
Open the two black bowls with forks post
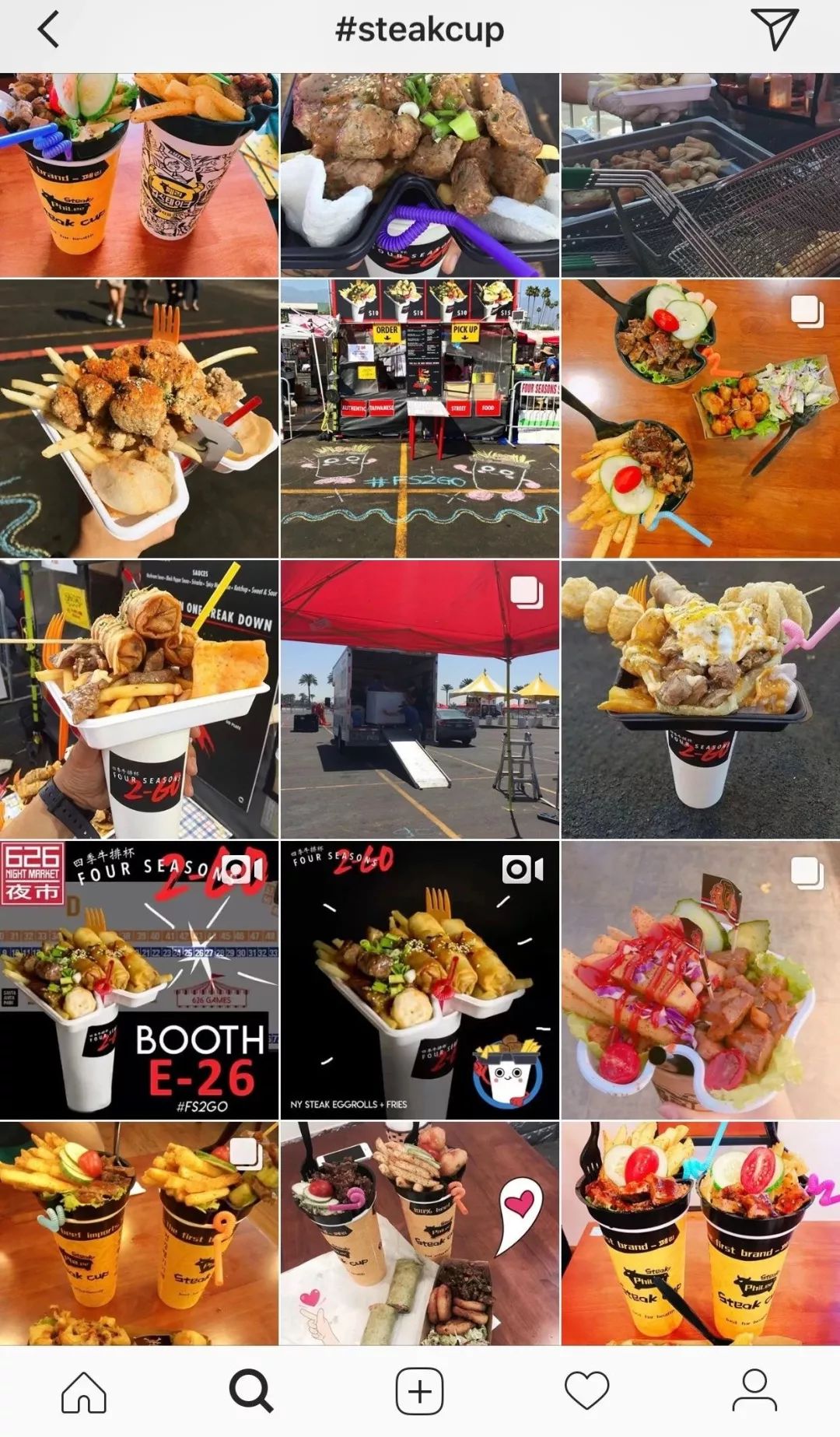coord(700,419)
